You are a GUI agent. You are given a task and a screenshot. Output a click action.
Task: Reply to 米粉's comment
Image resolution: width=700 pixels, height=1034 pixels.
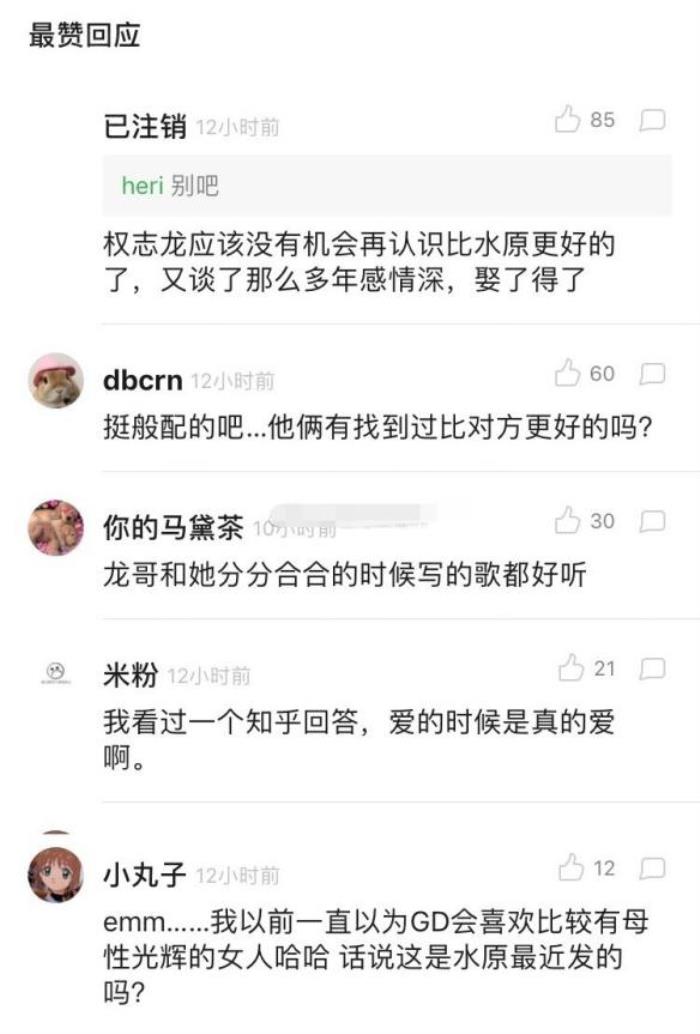tap(652, 669)
